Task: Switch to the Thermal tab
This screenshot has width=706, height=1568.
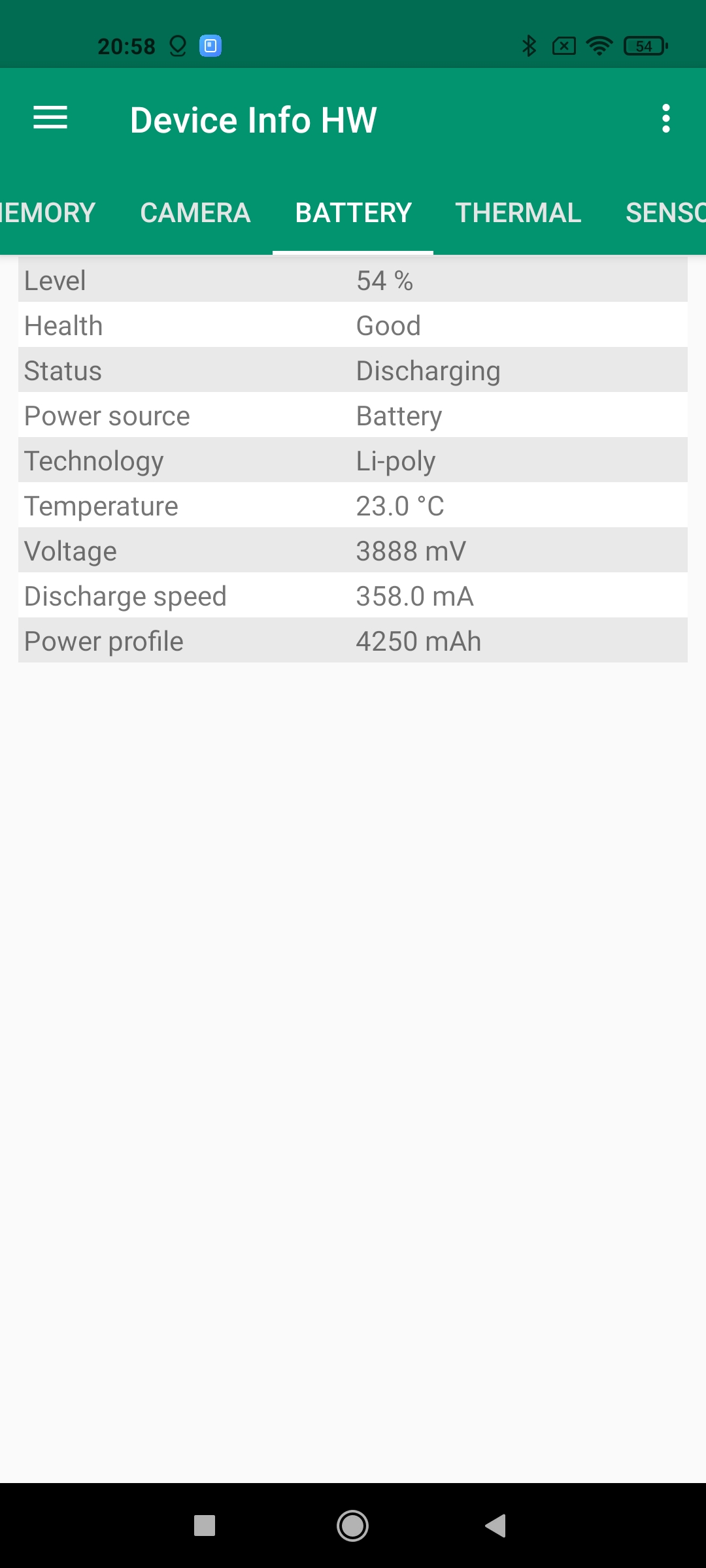Action: 518,213
